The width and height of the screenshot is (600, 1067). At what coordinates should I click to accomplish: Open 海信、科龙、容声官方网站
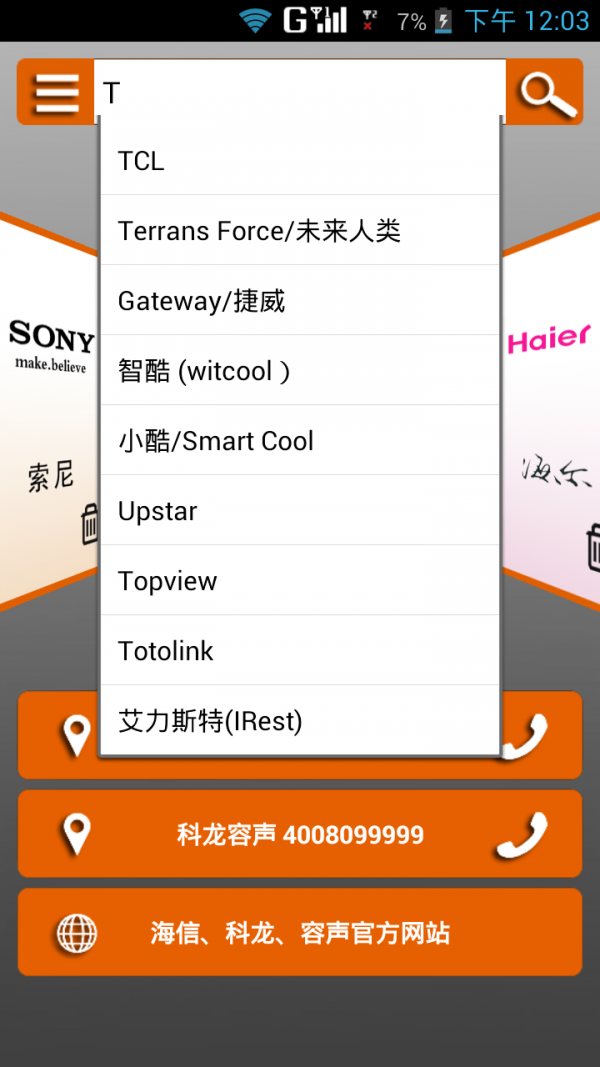[x=300, y=933]
